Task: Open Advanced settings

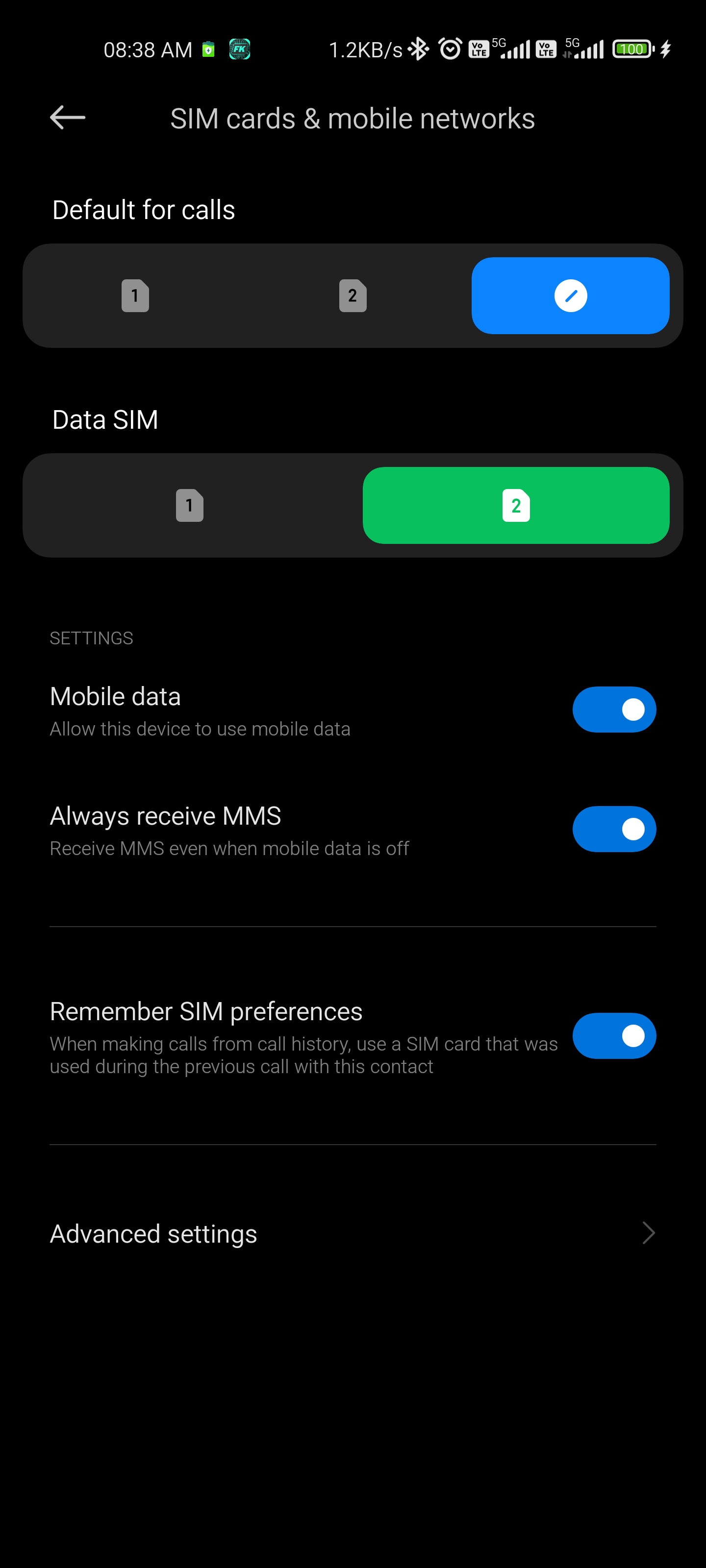Action: point(353,1234)
